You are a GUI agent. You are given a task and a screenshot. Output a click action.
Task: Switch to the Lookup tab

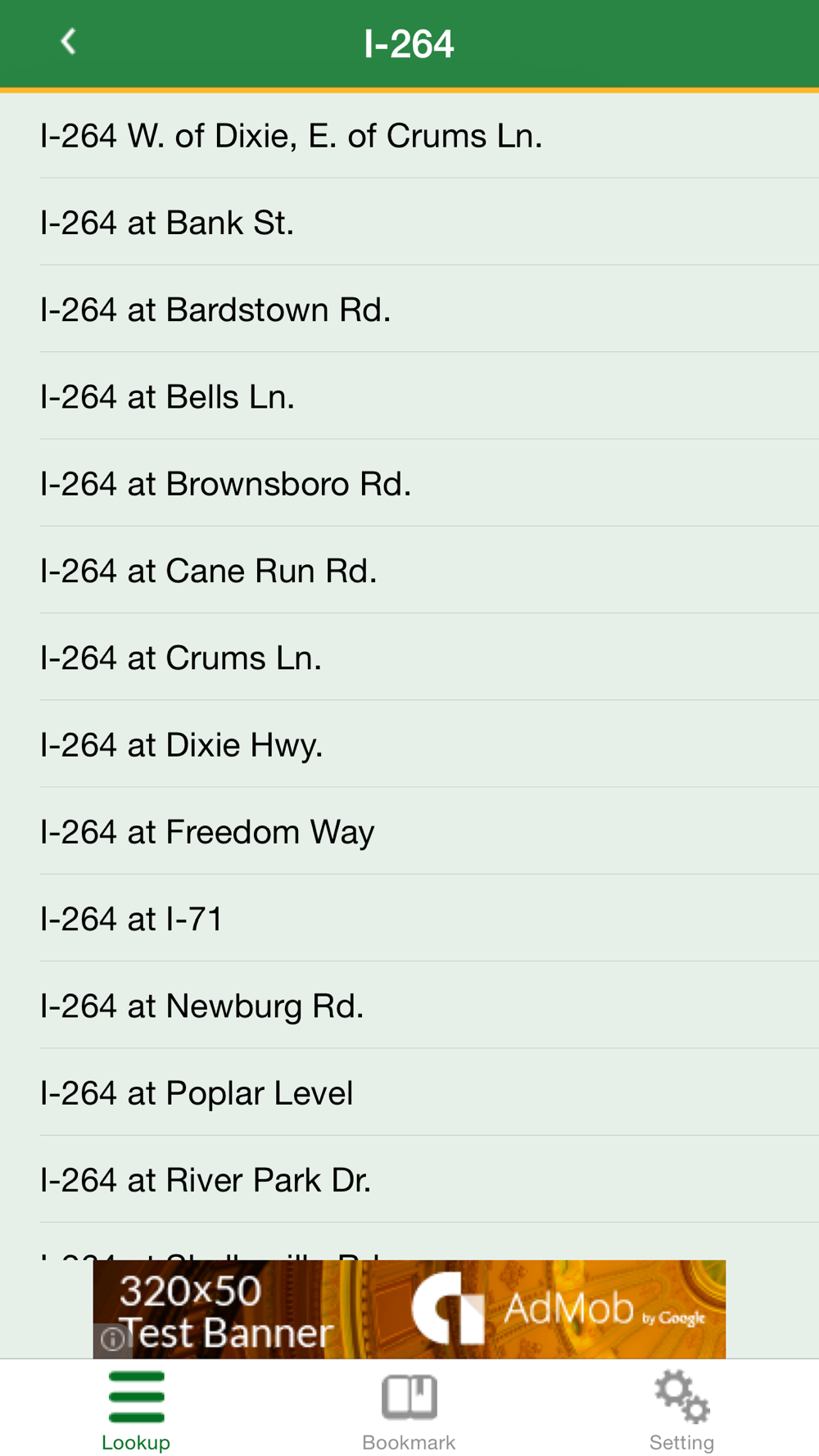click(x=136, y=1410)
